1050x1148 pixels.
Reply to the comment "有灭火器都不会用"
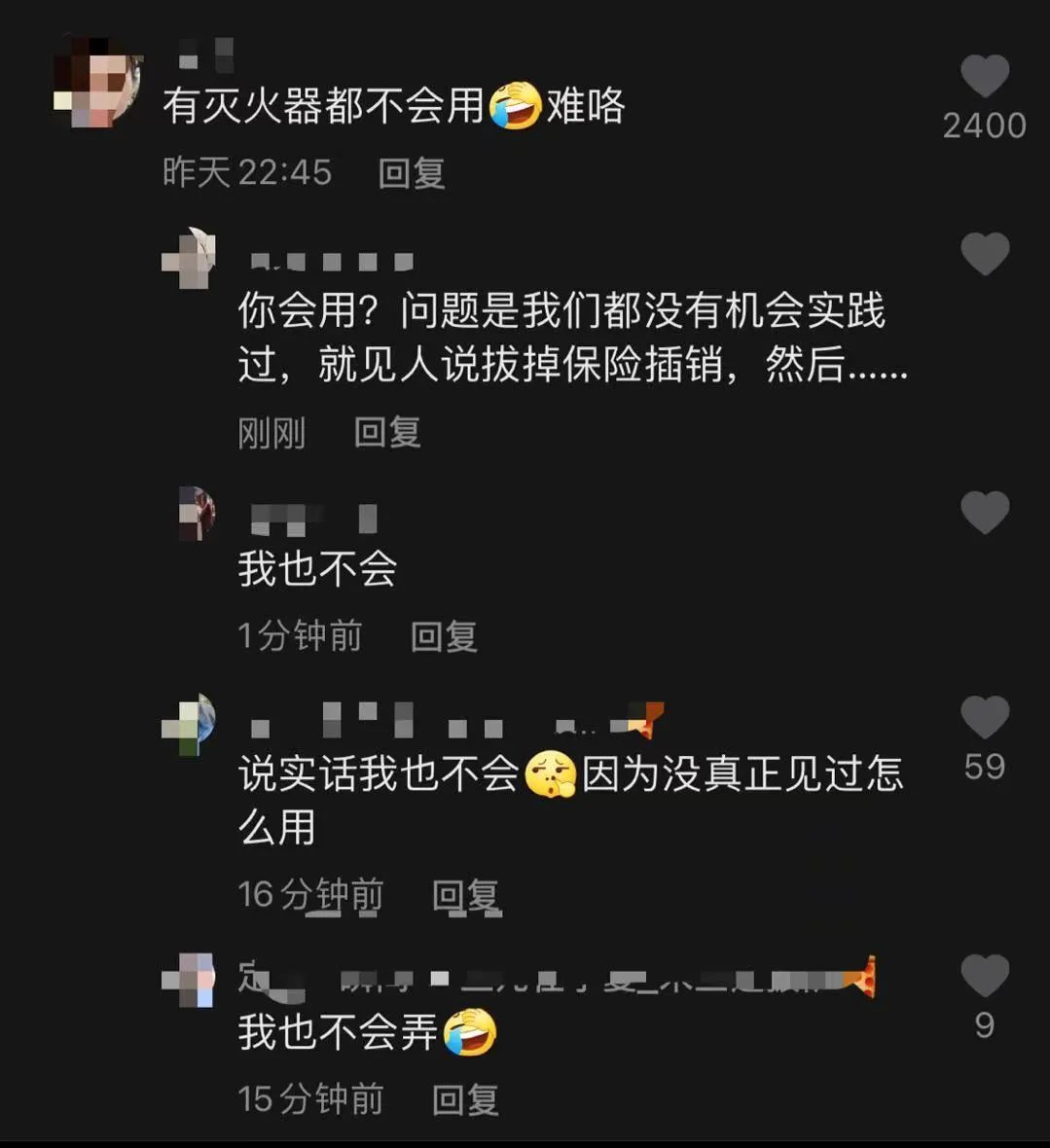[x=411, y=173]
